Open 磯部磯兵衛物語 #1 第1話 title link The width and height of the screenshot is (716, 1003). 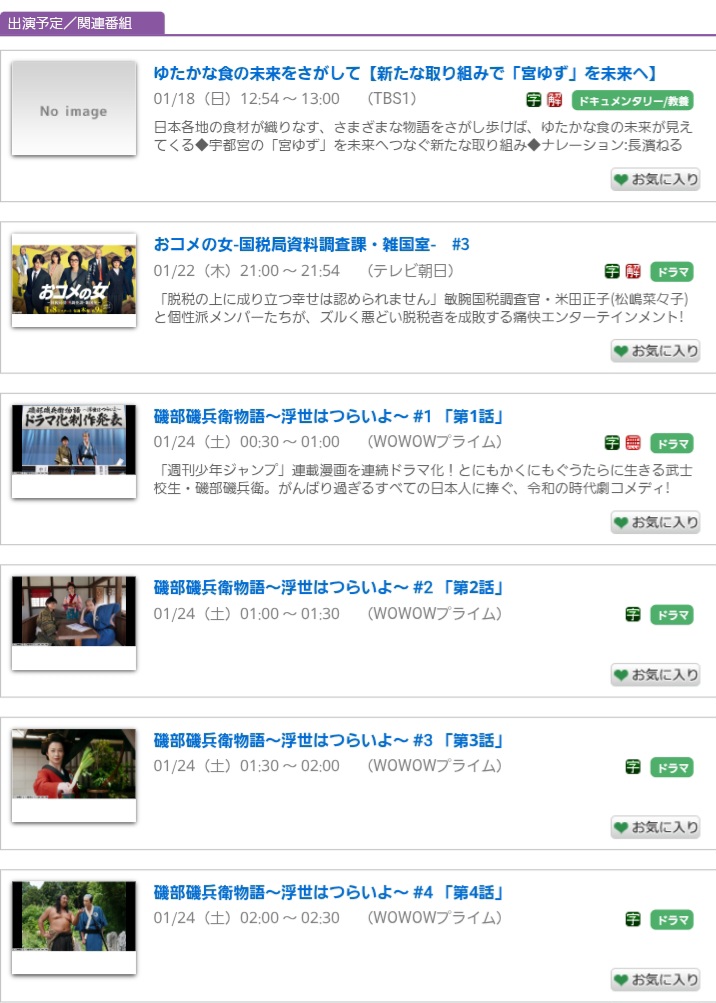point(328,416)
